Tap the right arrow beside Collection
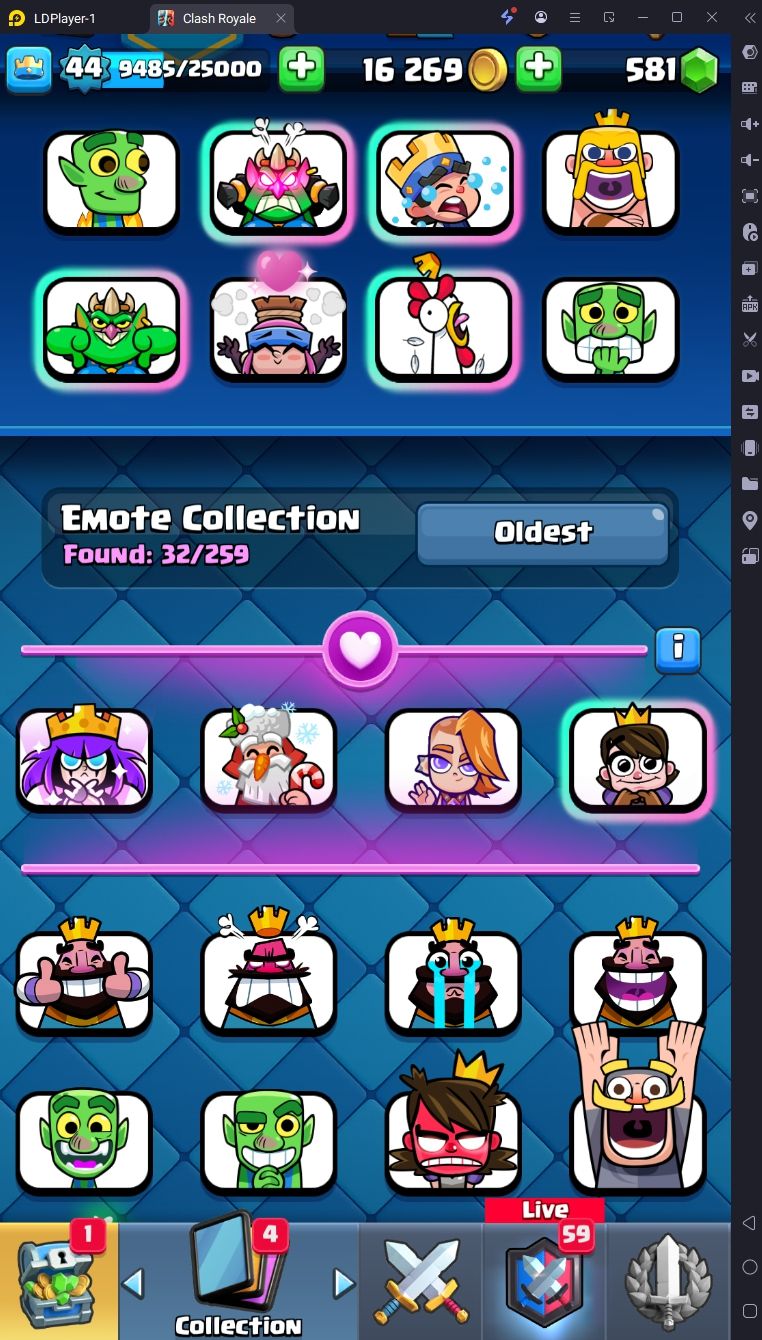 click(x=343, y=1282)
